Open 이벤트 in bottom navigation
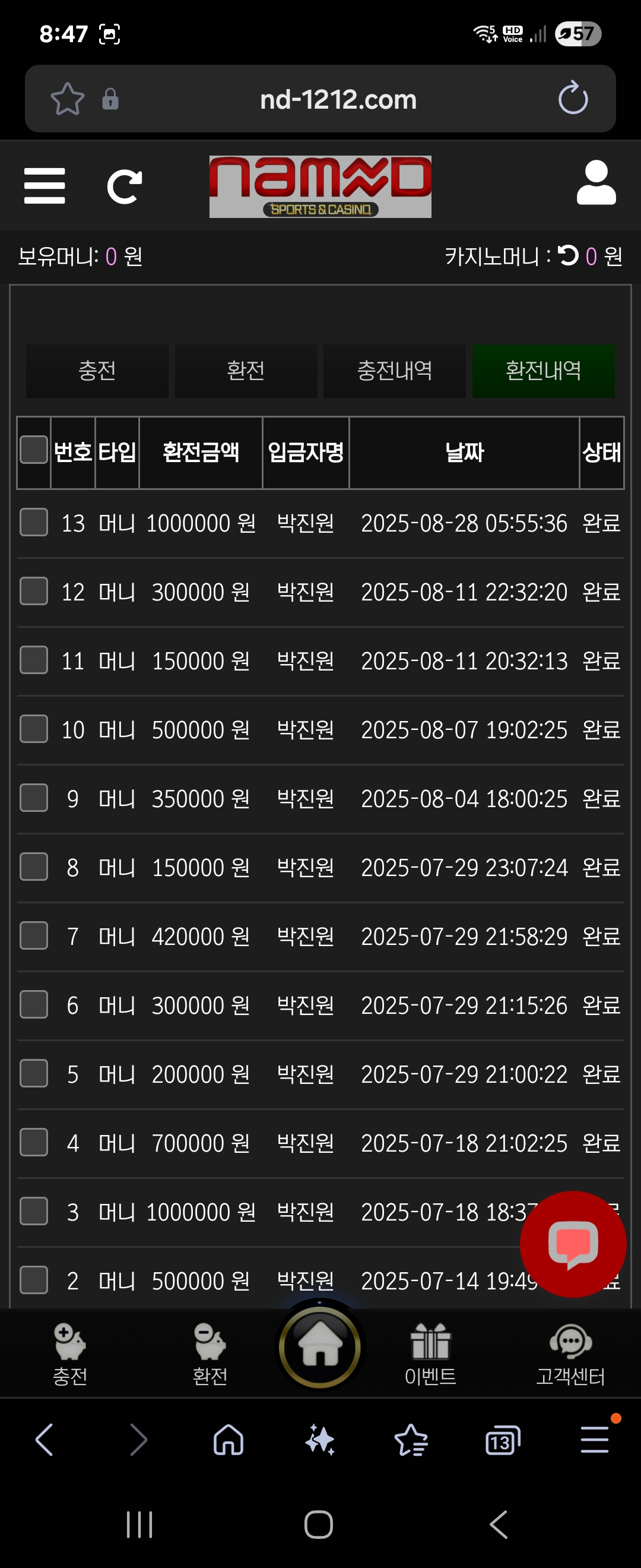The width and height of the screenshot is (641, 1568). click(x=430, y=1354)
